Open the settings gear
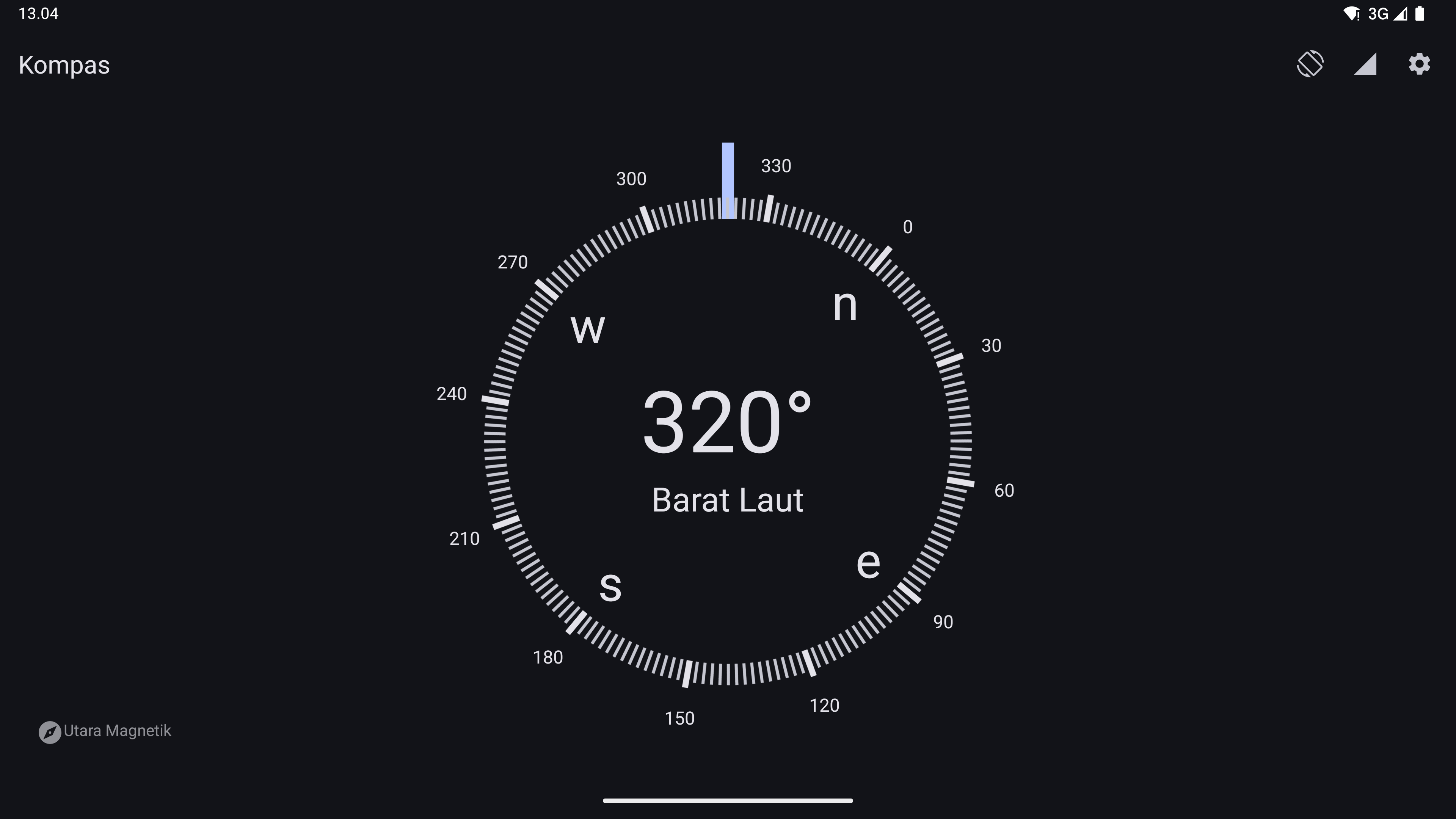Screen dimensions: 1456x819 click(x=1419, y=64)
